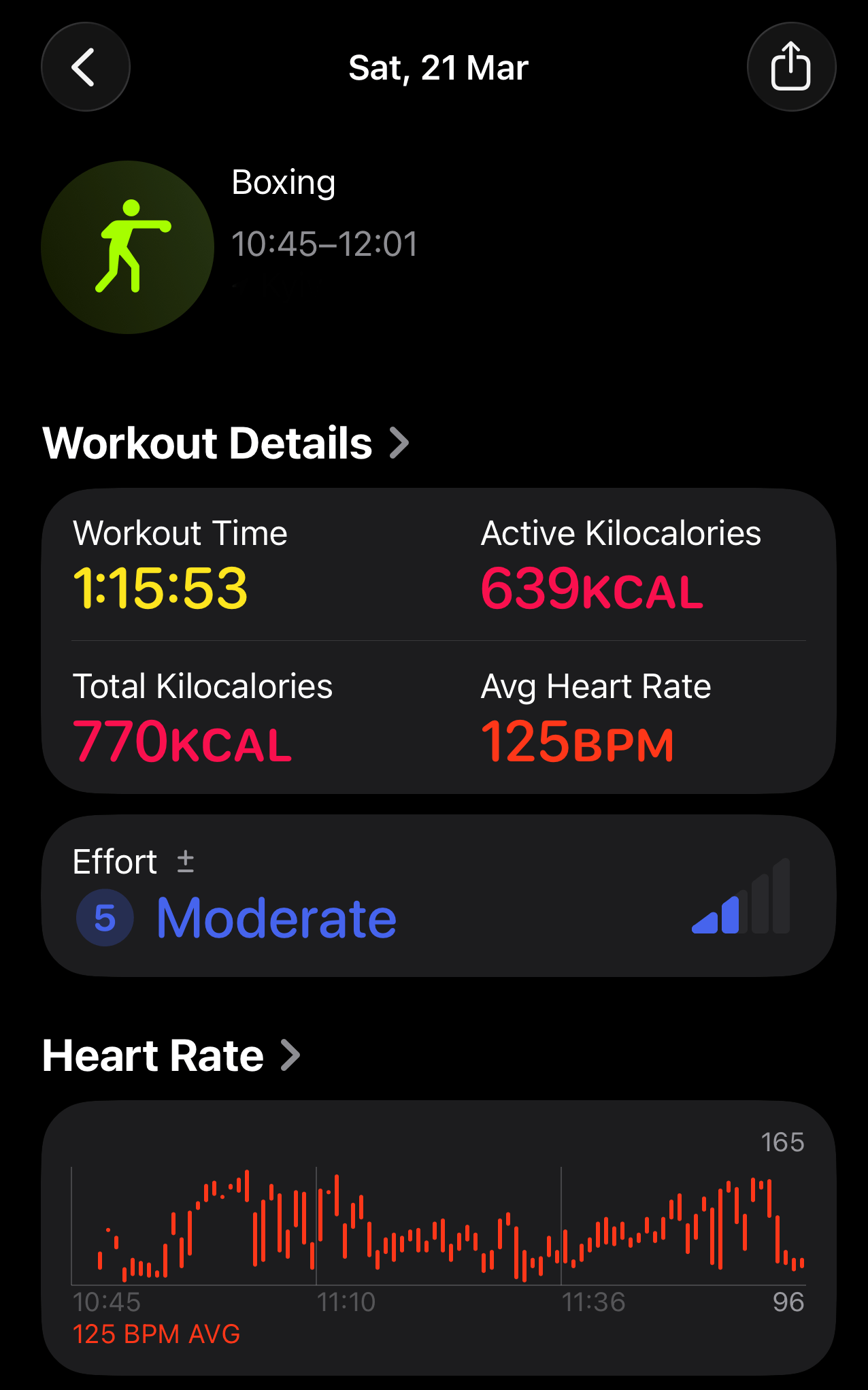Image resolution: width=868 pixels, height=1390 pixels.
Task: Open the Effort Moderate card
Action: click(x=438, y=896)
